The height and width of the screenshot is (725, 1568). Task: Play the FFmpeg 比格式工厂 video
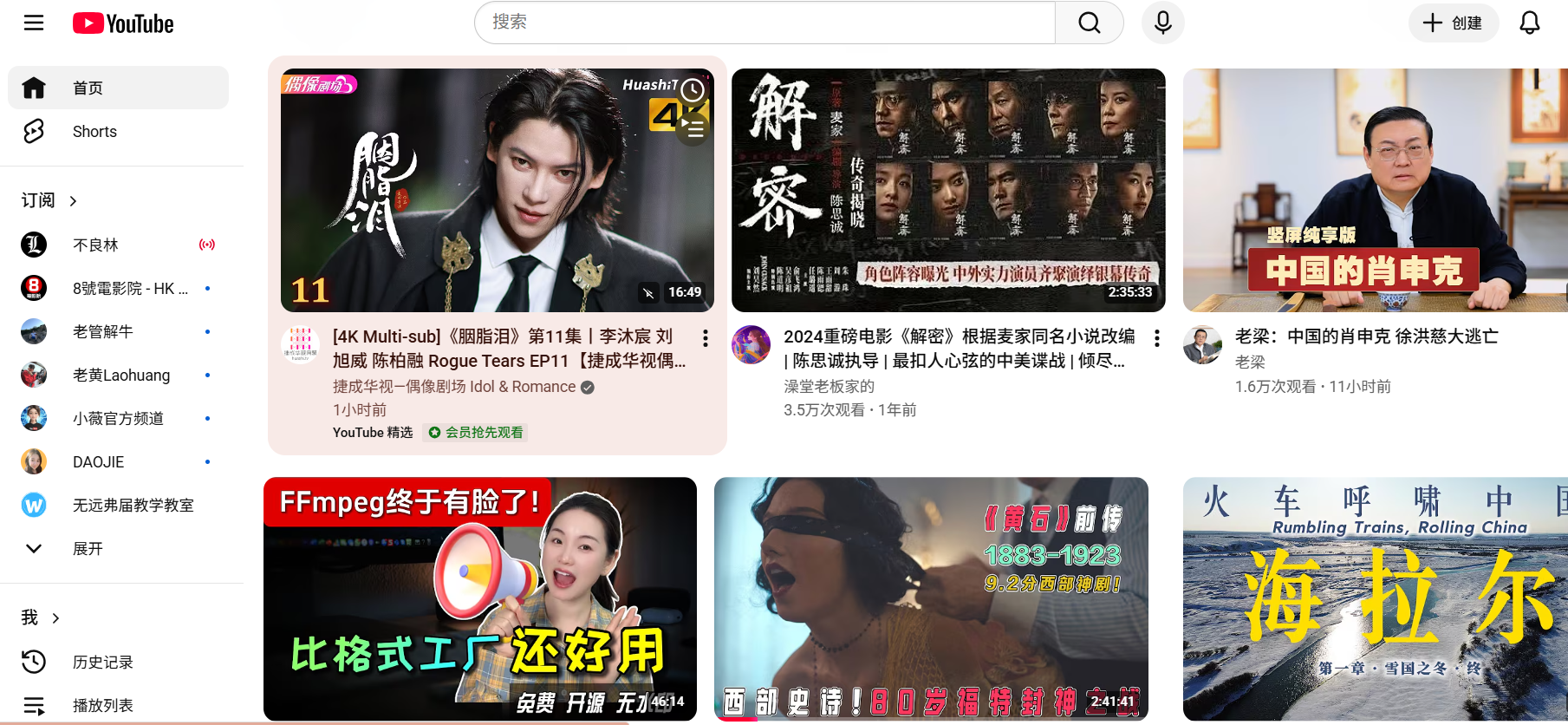(479, 598)
